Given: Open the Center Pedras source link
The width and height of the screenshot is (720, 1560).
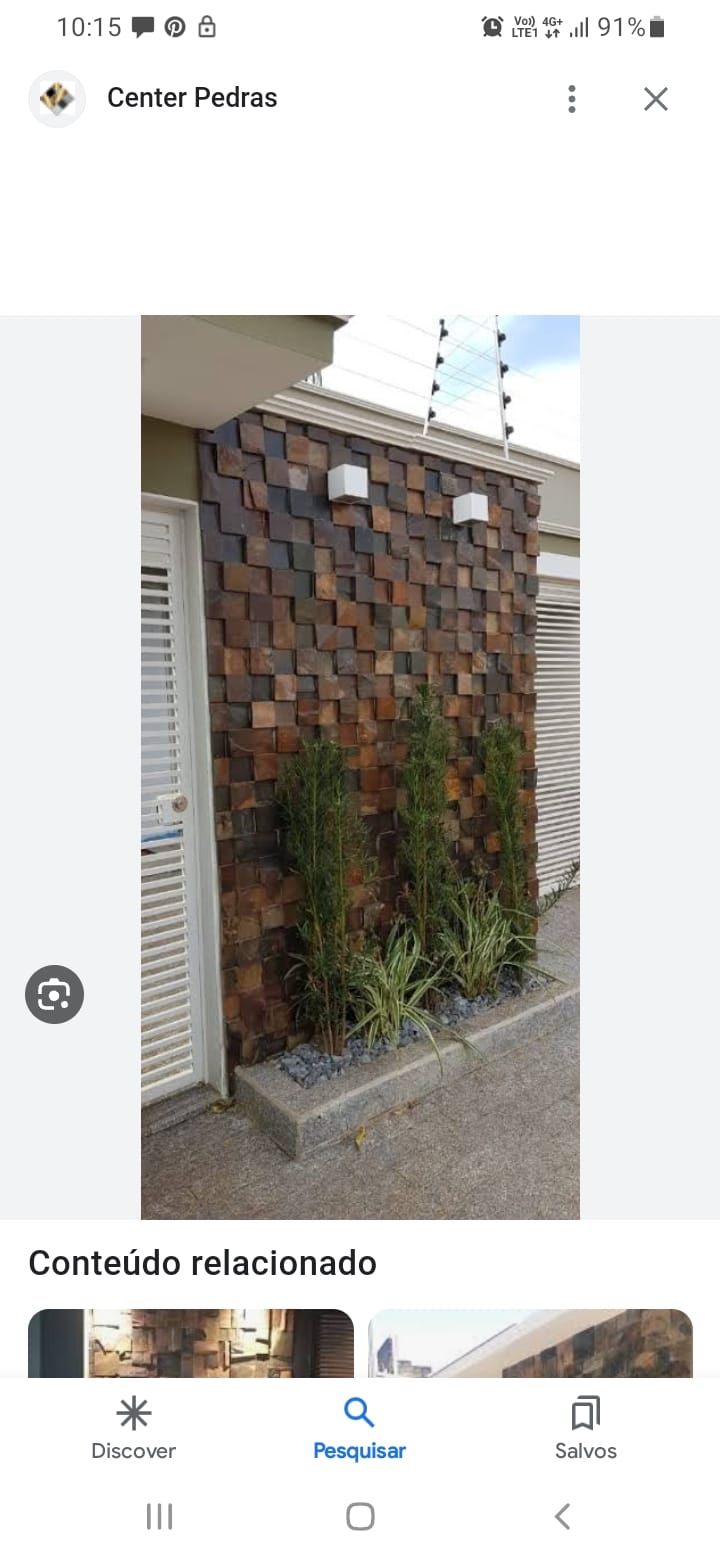Looking at the screenshot, I should pos(191,98).
